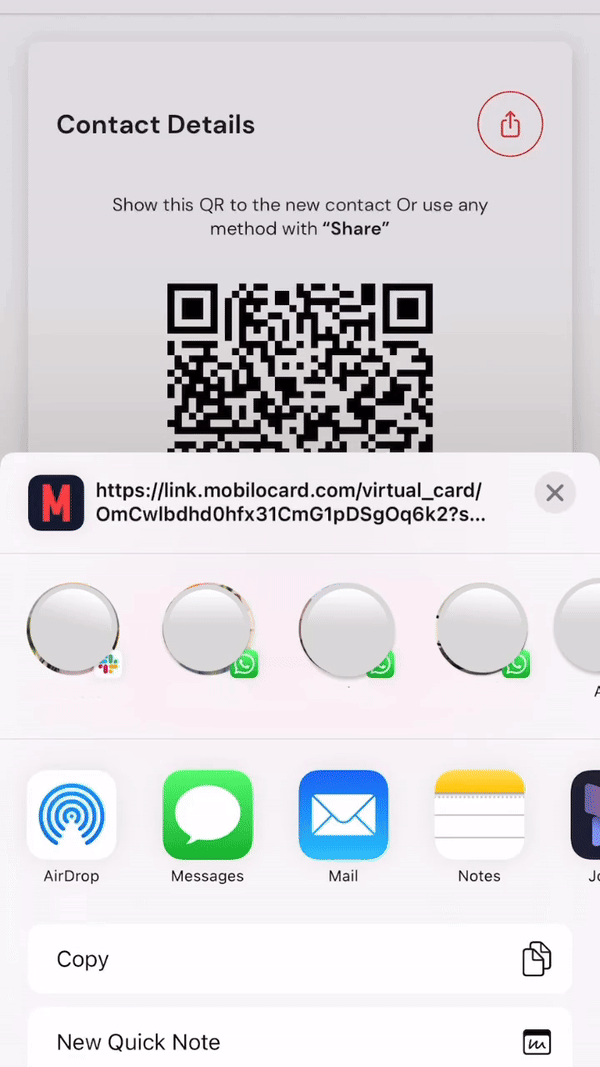
Task: Copy the virtual card link
Action: (x=300, y=959)
